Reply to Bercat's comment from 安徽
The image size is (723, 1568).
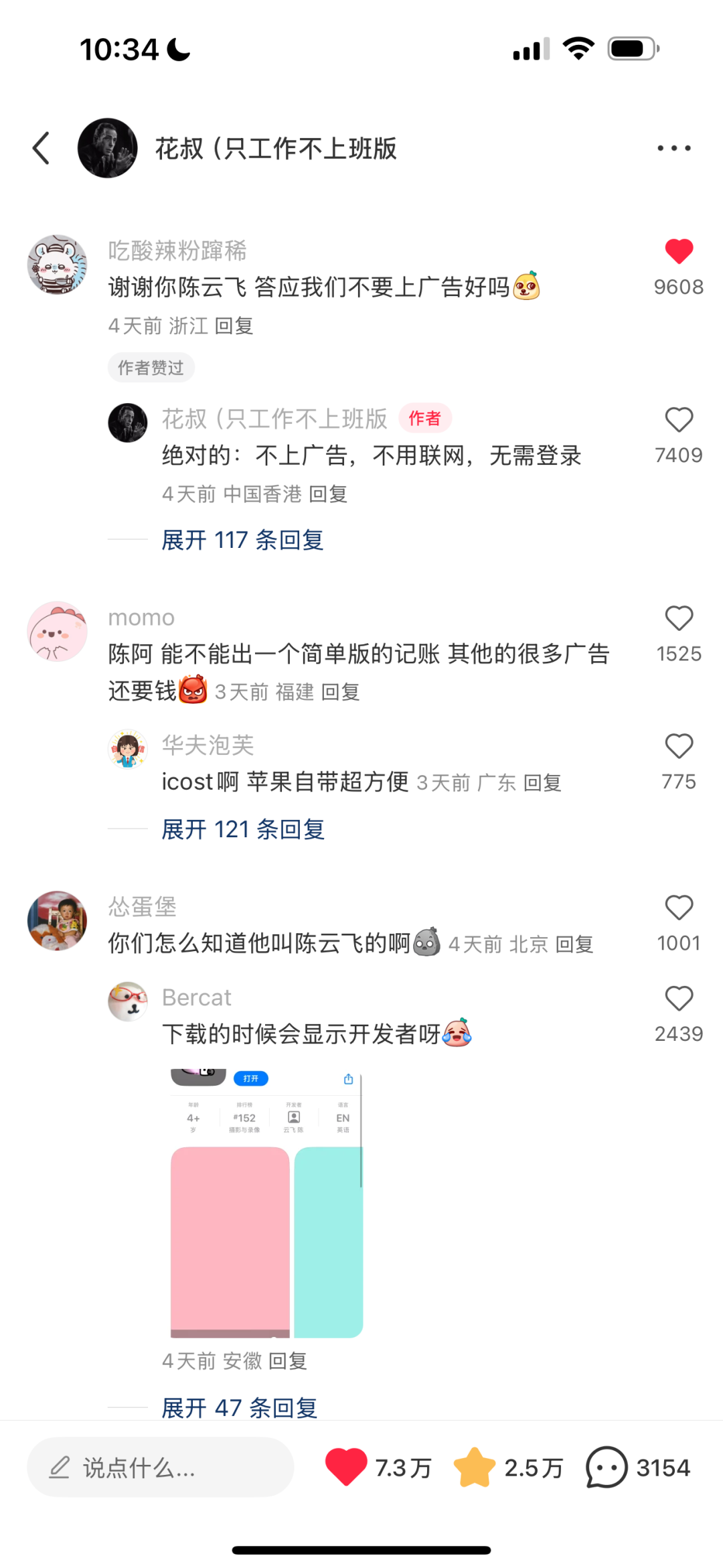288,1361
